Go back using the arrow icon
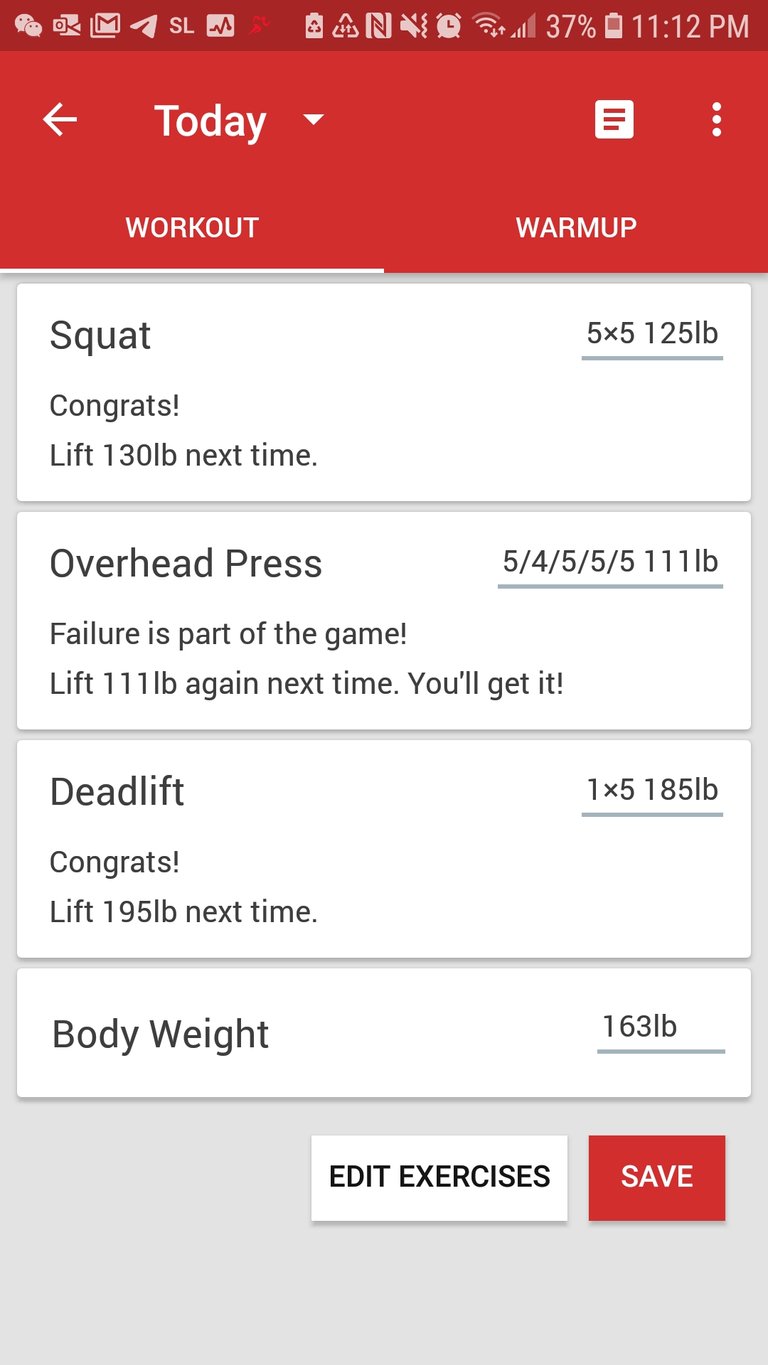Screen dimensions: 768x1365 60,120
